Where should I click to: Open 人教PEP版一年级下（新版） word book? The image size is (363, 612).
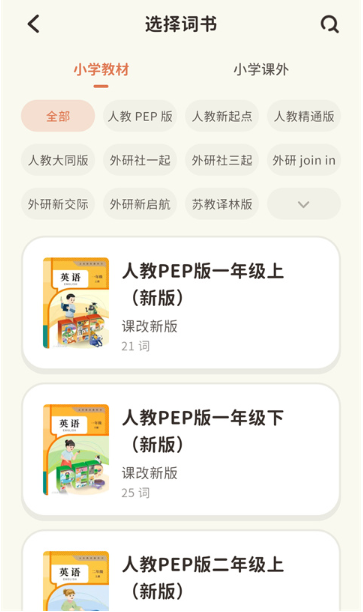coord(181,450)
